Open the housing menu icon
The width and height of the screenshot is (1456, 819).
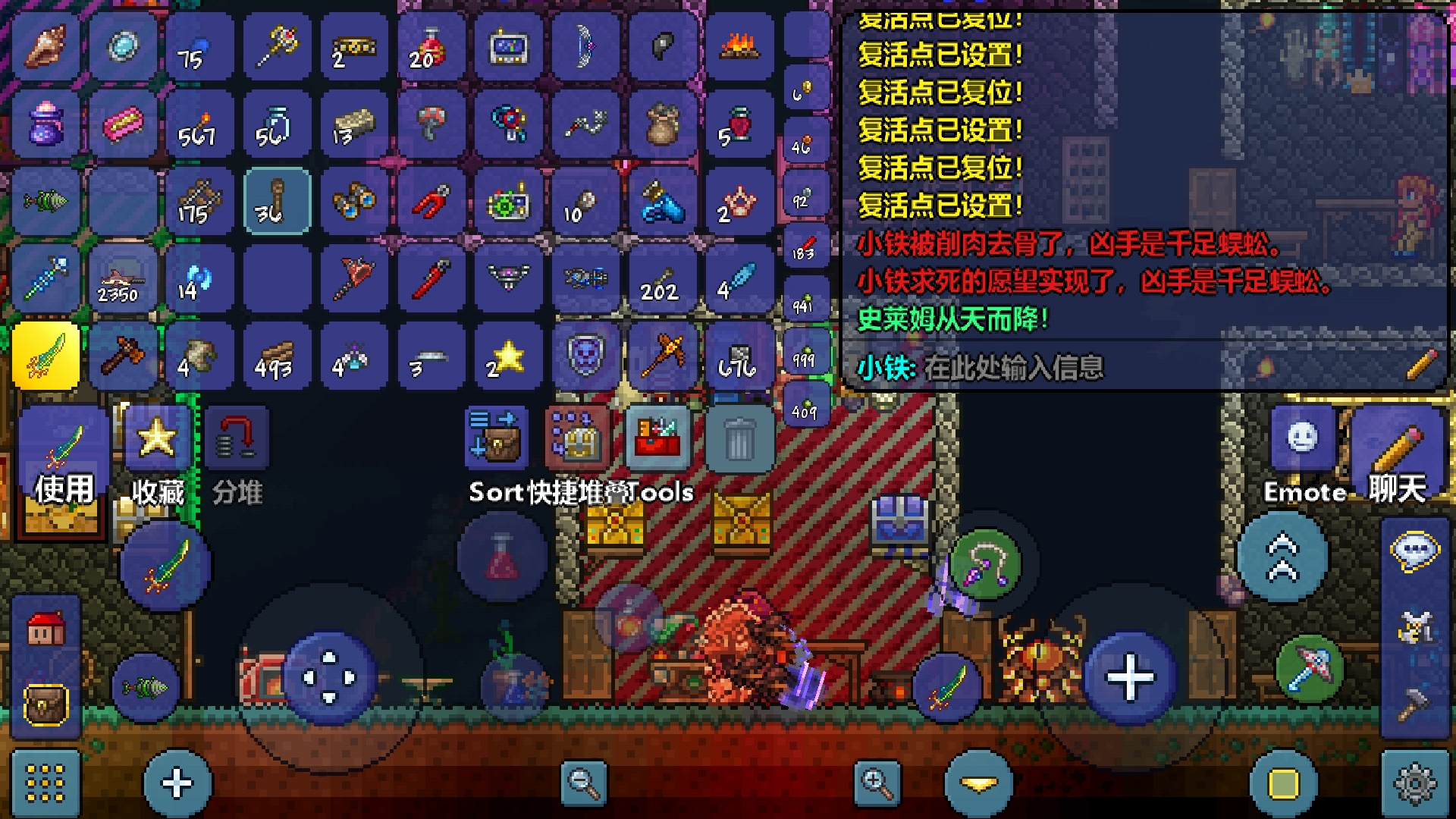[45, 629]
